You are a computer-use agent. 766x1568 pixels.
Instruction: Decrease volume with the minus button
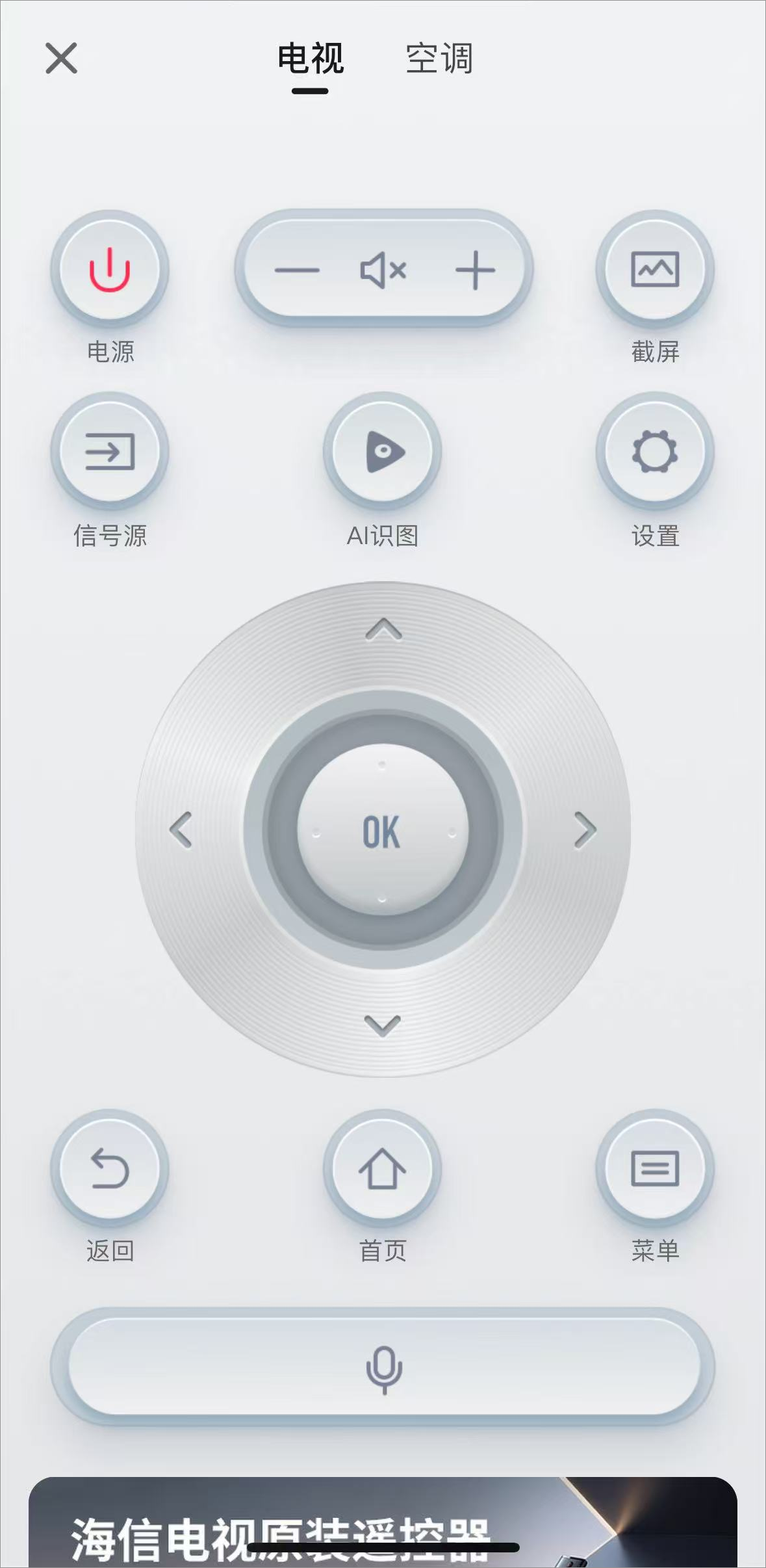(x=297, y=270)
